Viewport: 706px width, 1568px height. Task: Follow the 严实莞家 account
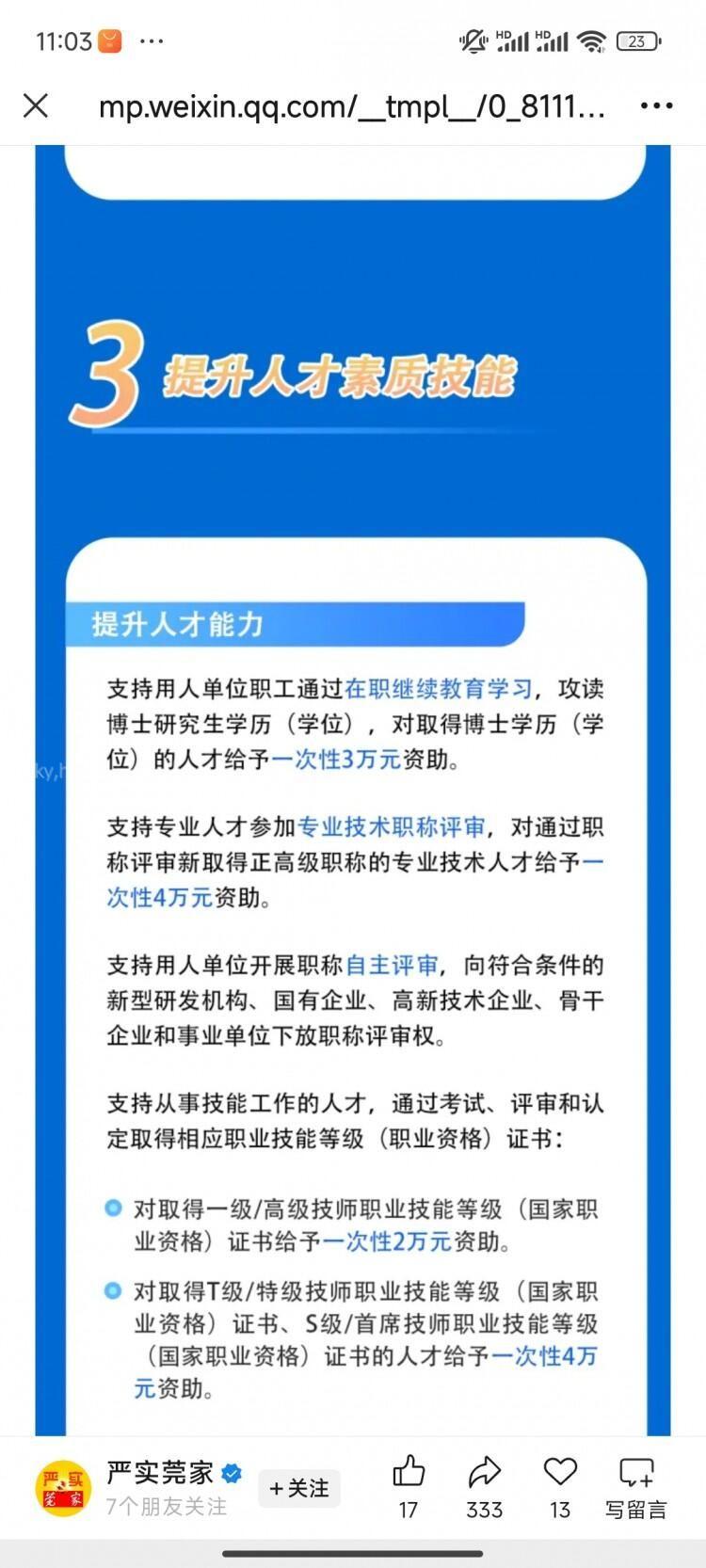tap(299, 1488)
